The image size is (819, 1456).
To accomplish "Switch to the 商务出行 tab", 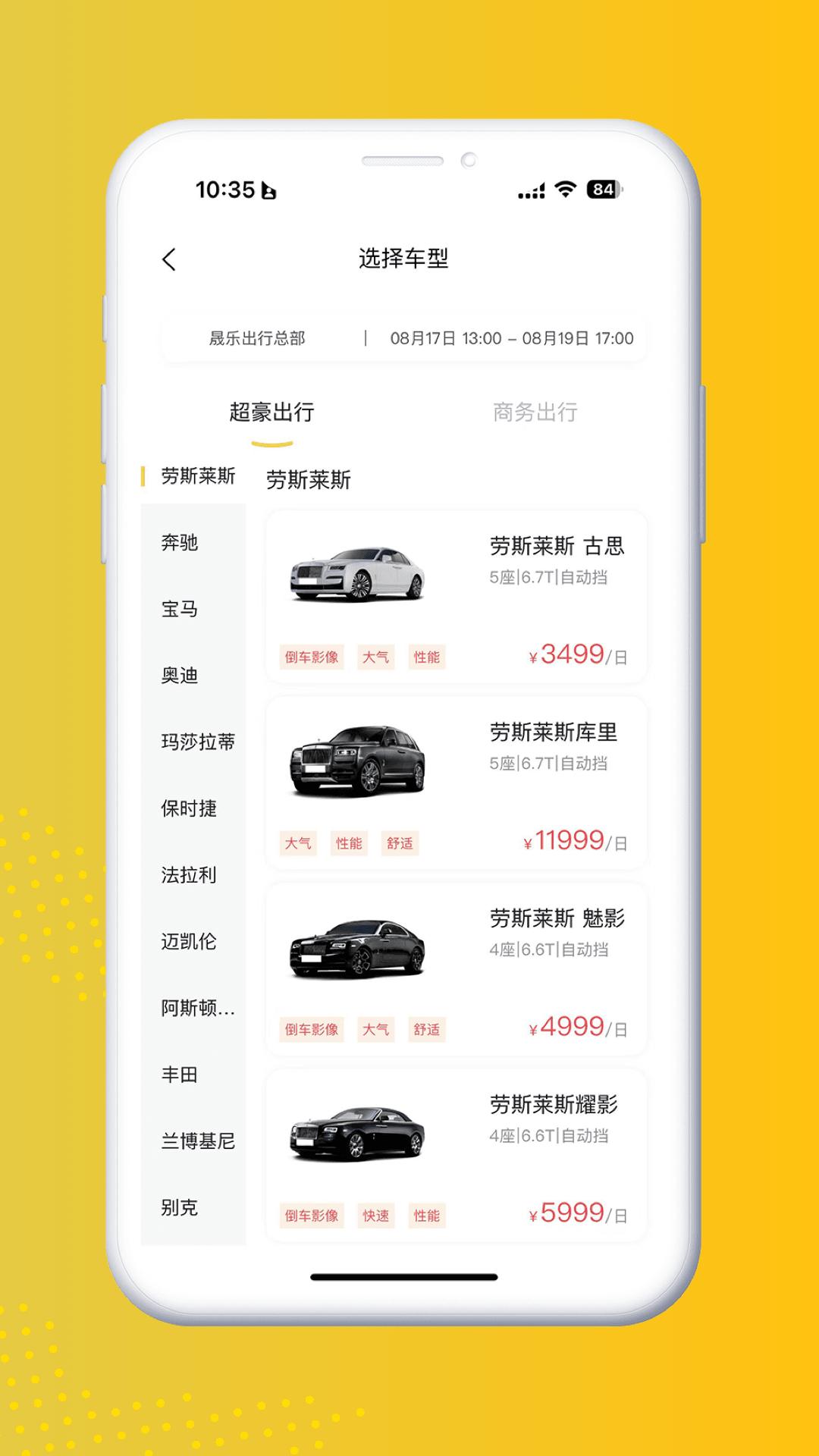I will (x=535, y=412).
